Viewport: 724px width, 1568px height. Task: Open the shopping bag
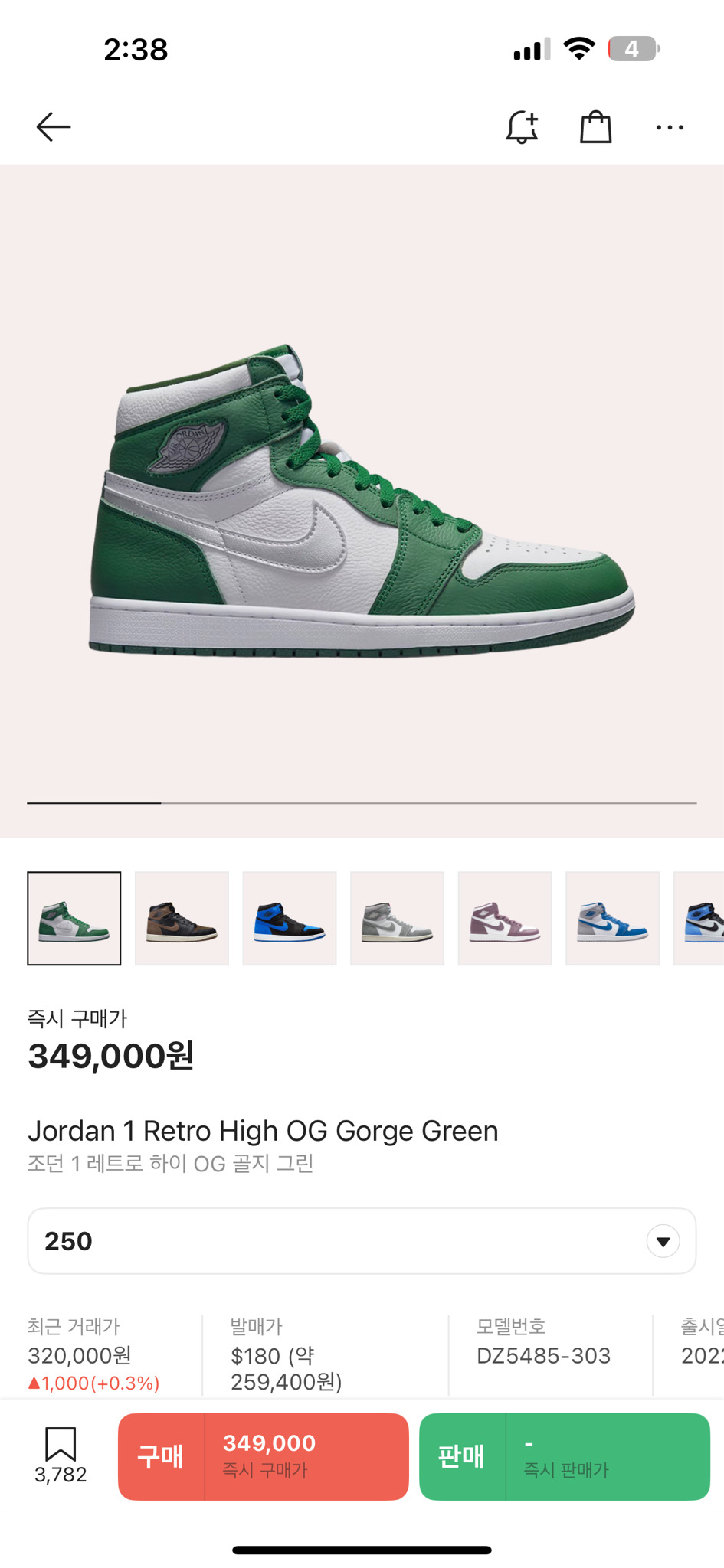[x=595, y=127]
